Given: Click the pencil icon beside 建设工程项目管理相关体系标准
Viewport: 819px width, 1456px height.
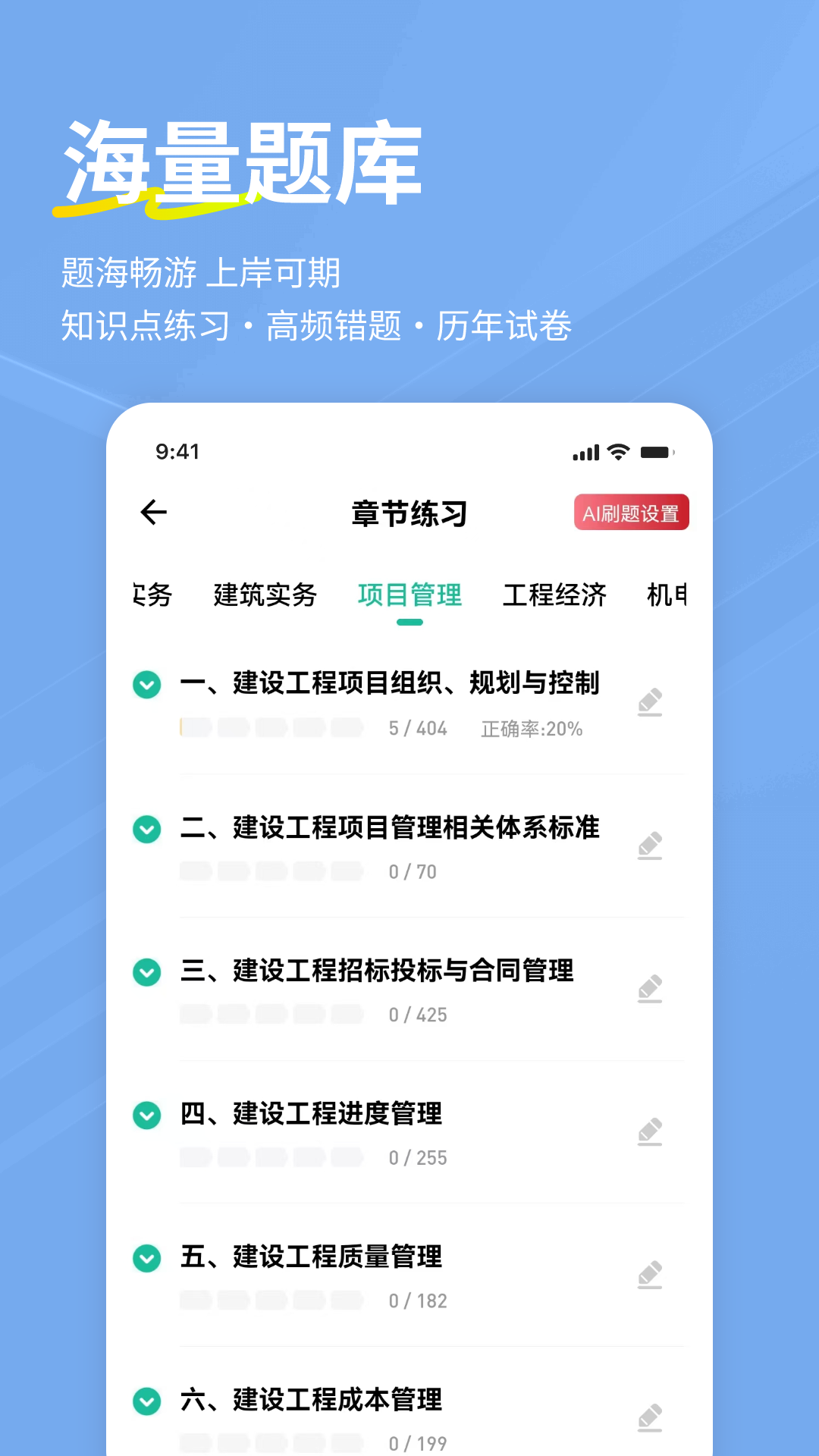Looking at the screenshot, I should click(651, 846).
